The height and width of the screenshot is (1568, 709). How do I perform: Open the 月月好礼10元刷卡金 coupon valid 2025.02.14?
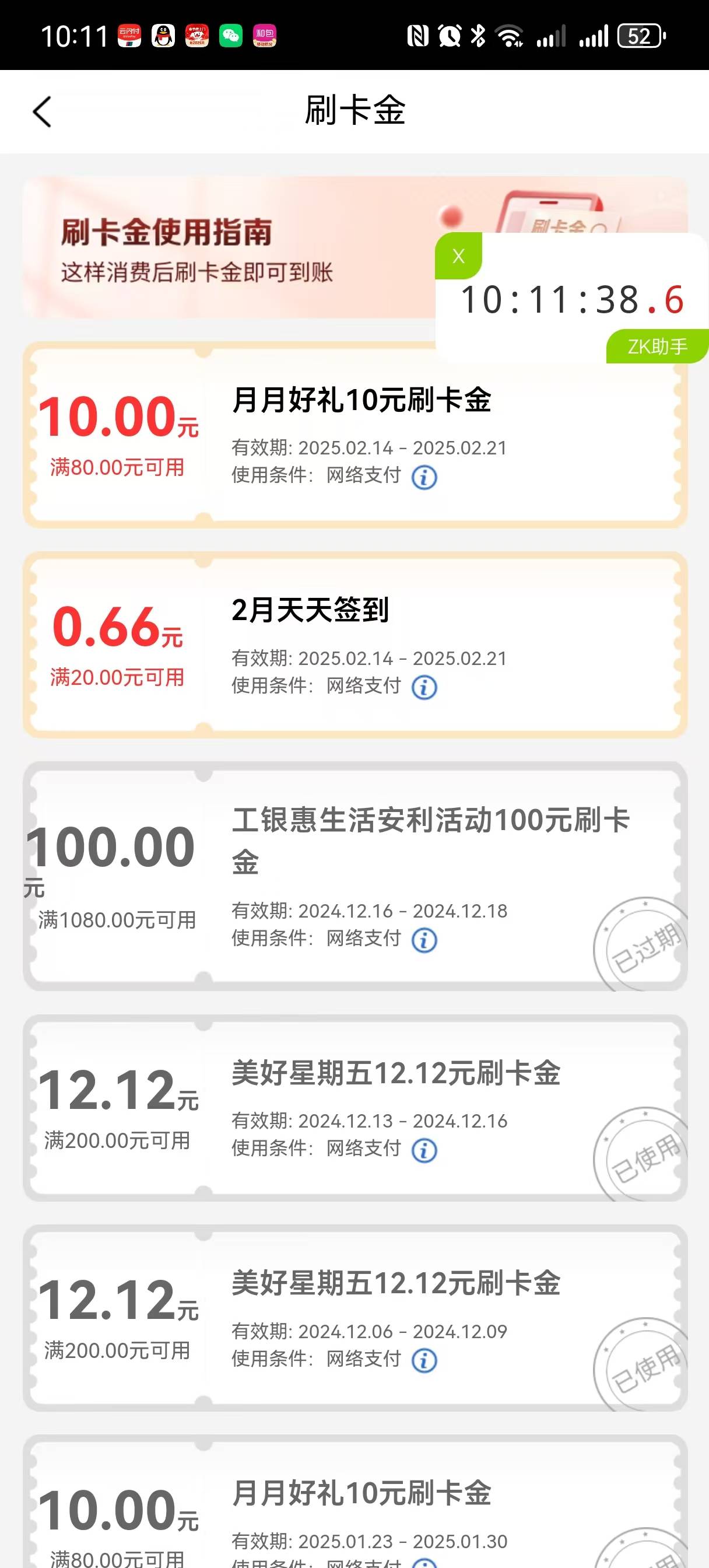point(355,435)
